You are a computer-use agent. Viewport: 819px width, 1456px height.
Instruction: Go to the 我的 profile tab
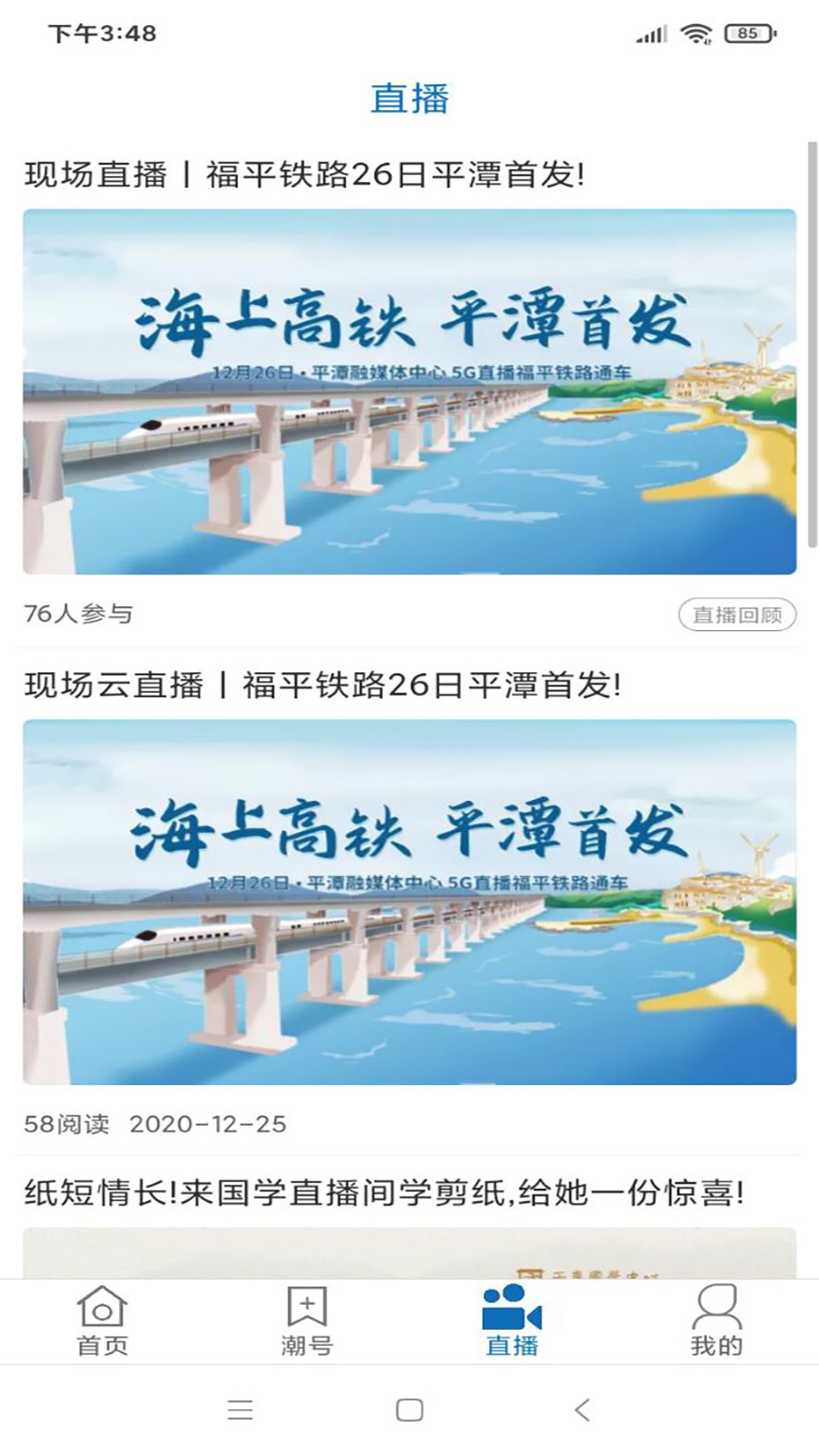click(x=716, y=1320)
